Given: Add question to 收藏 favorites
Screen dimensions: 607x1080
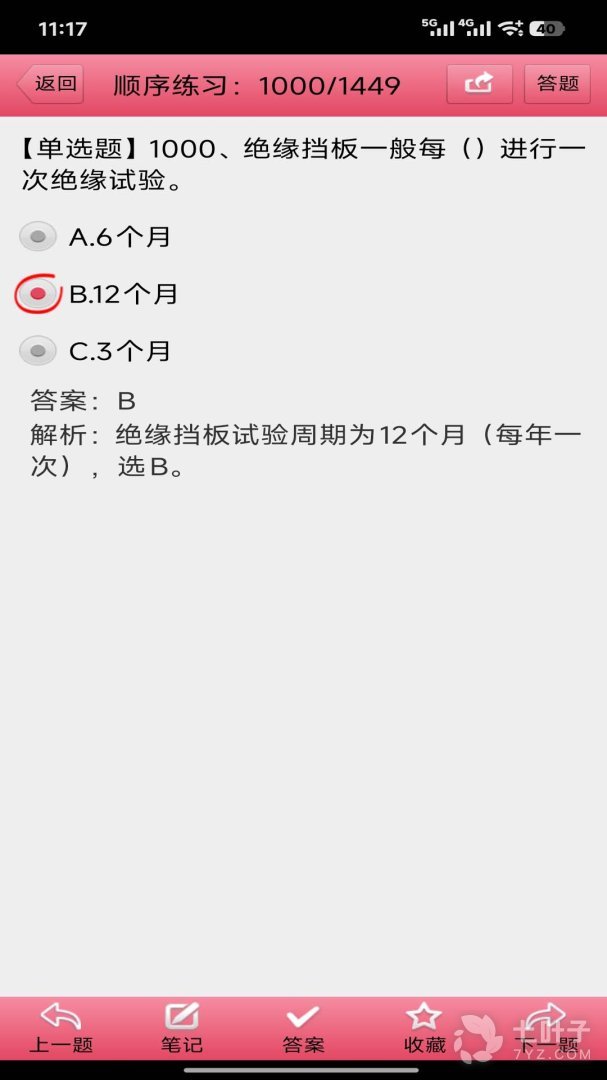Looking at the screenshot, I should pos(424,1029).
